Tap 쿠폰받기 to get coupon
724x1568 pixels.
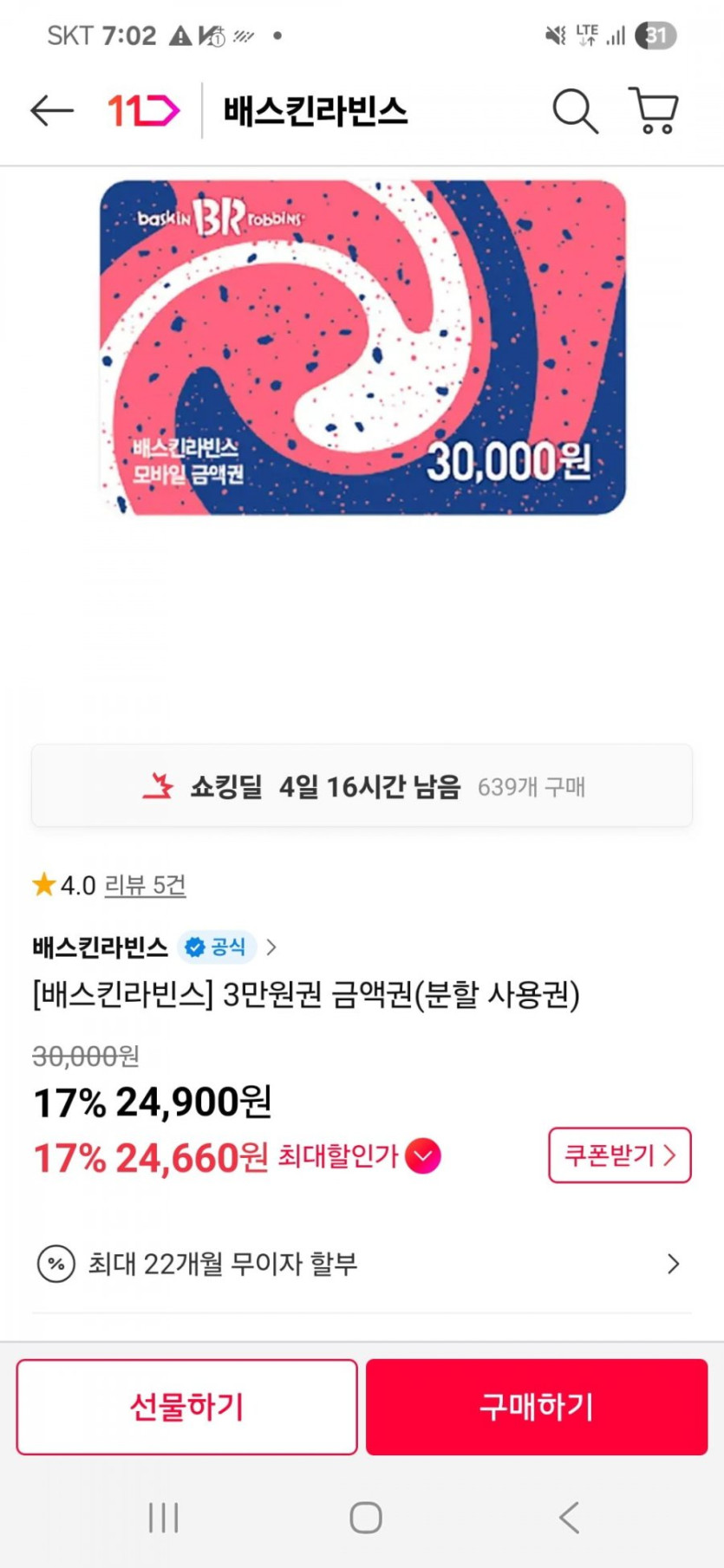coord(620,1155)
